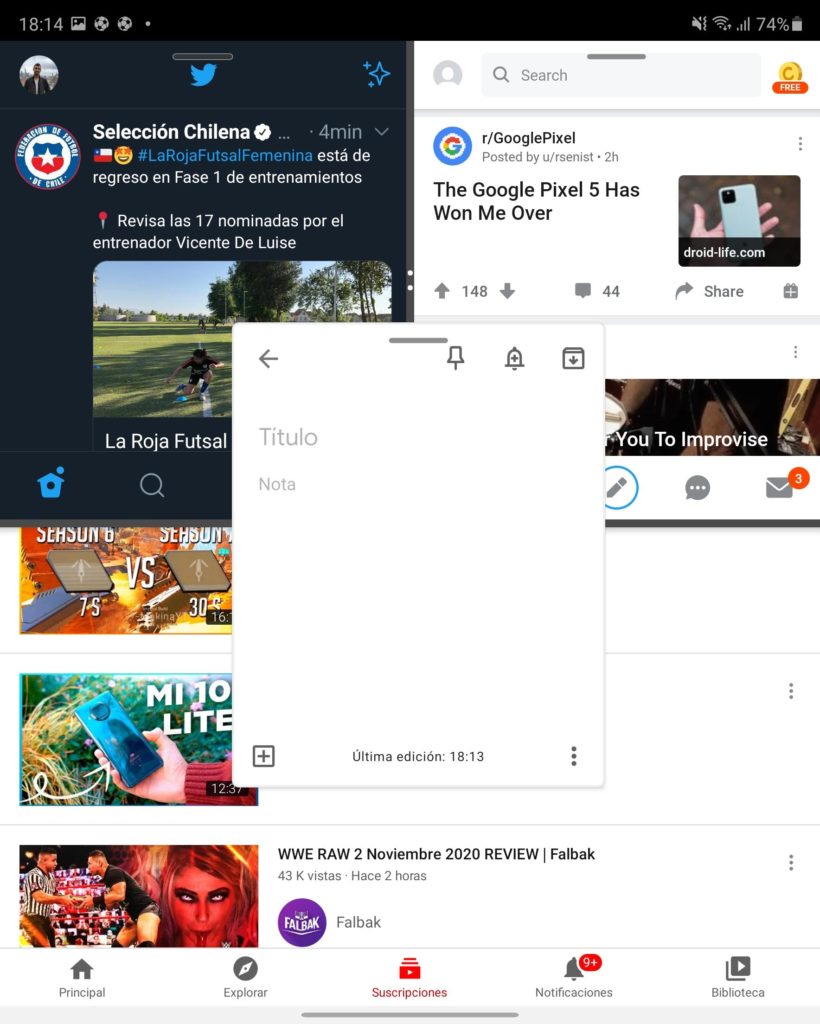820x1024 pixels.
Task: Upvote the Google Pixel 5 post
Action: click(442, 291)
